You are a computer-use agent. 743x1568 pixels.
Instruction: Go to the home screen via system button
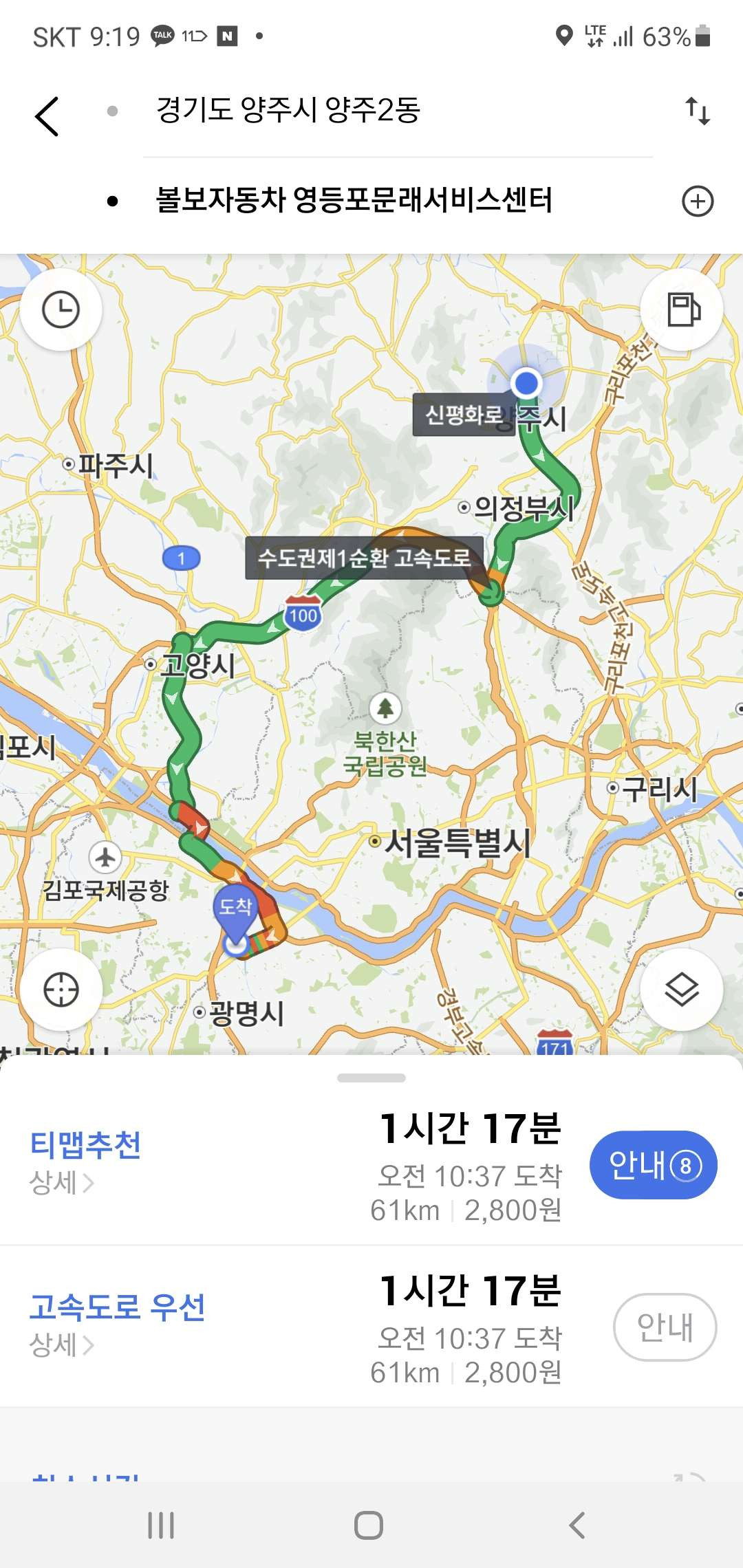point(369,1525)
